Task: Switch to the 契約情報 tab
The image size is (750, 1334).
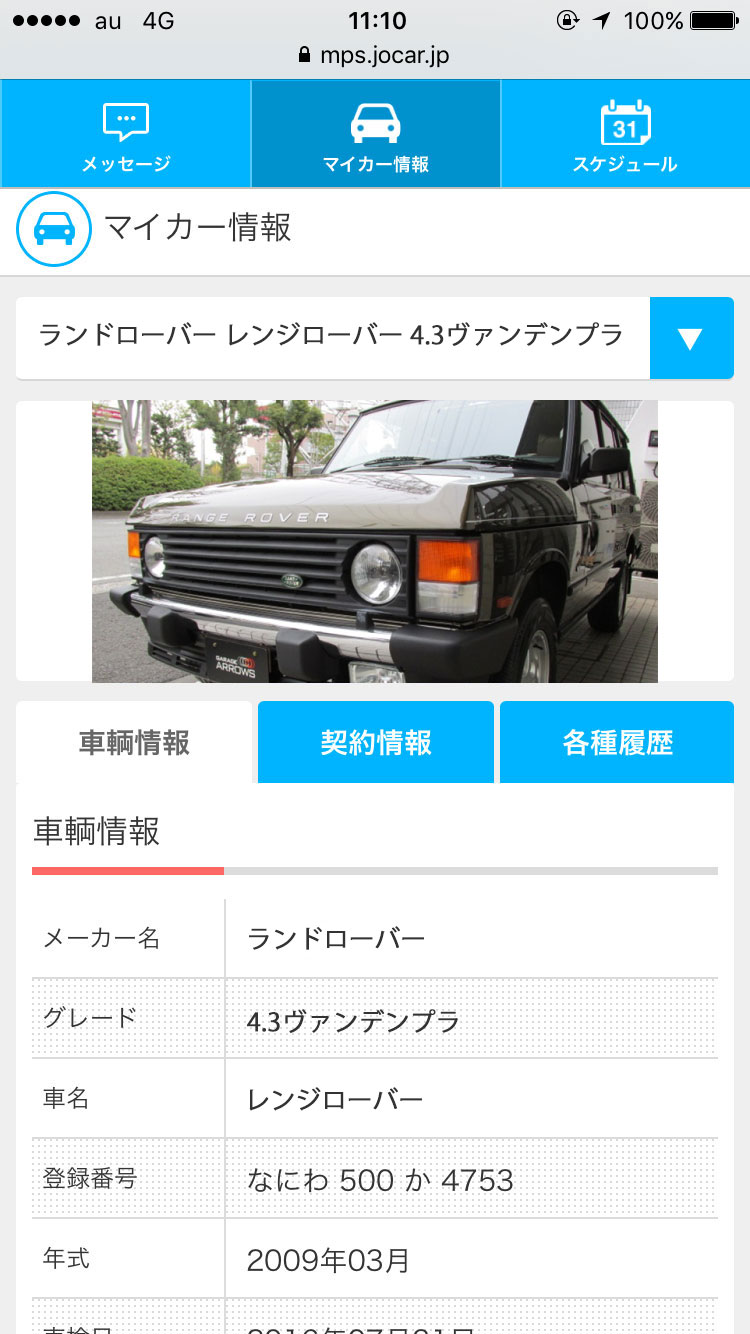Action: tap(376, 743)
